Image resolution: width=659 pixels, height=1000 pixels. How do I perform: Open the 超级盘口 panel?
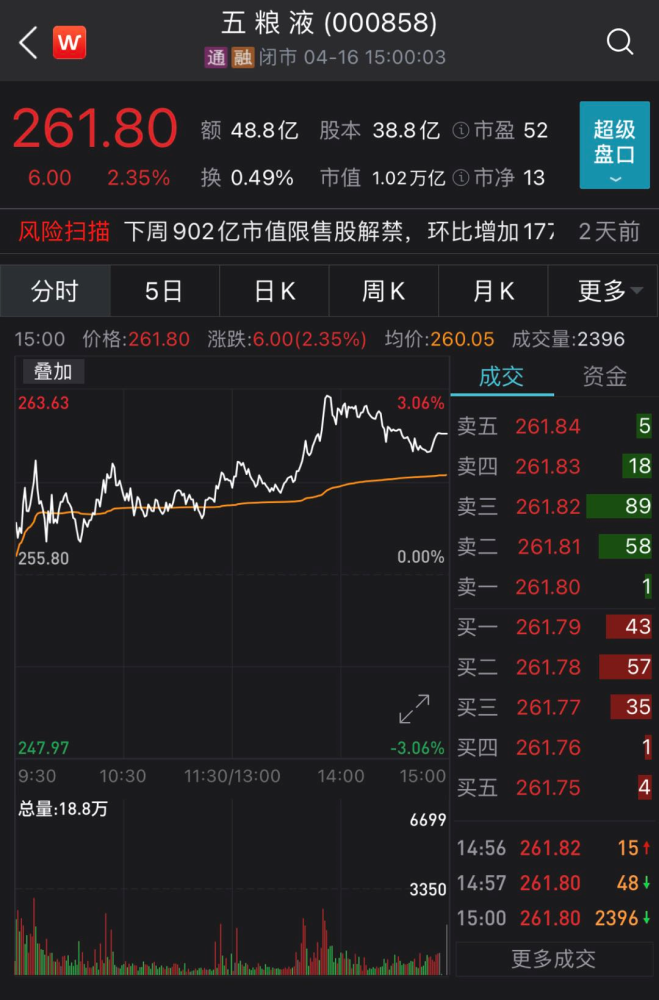[614, 145]
